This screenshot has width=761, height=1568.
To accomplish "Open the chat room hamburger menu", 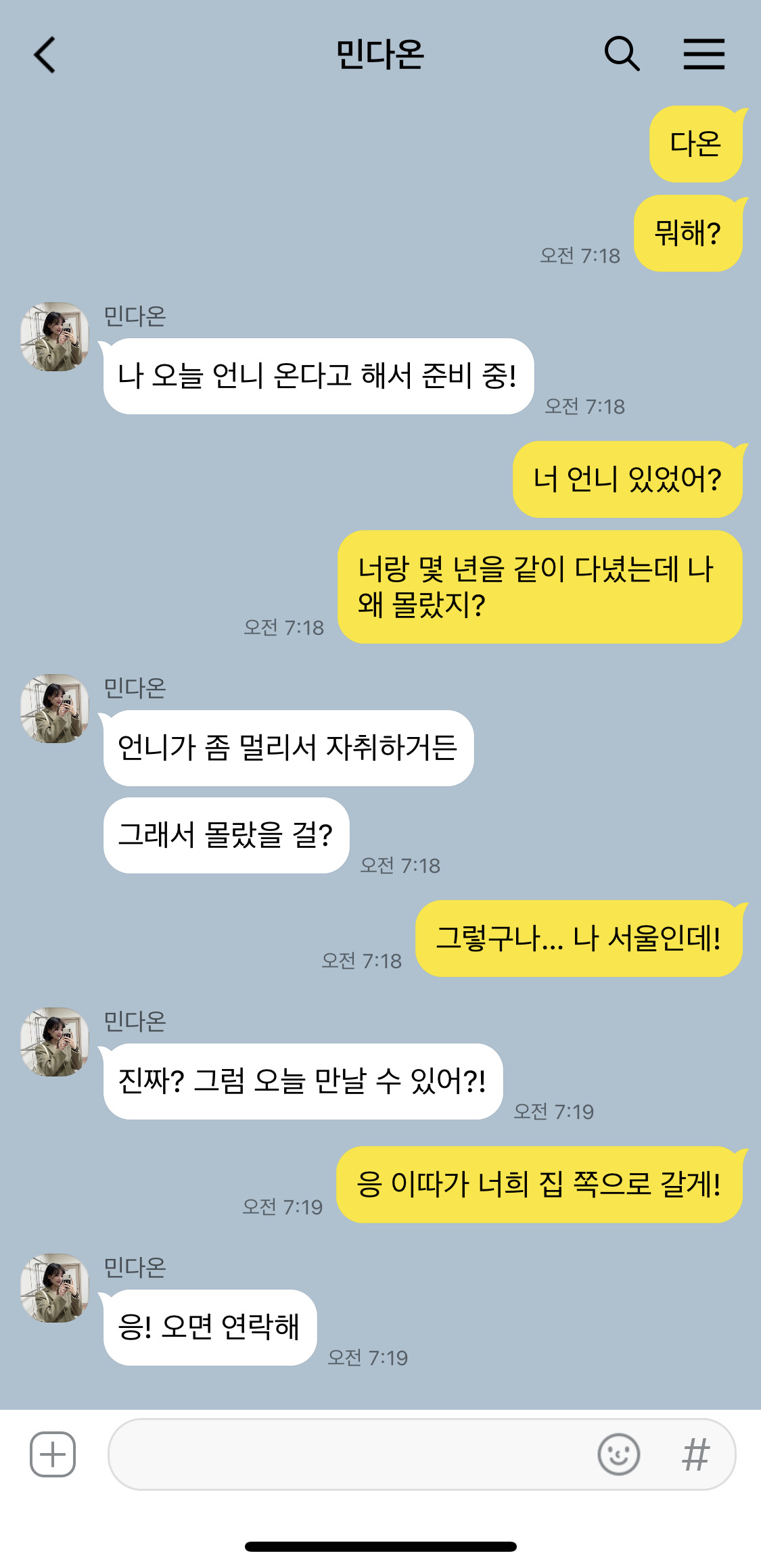I will pyautogui.click(x=704, y=54).
